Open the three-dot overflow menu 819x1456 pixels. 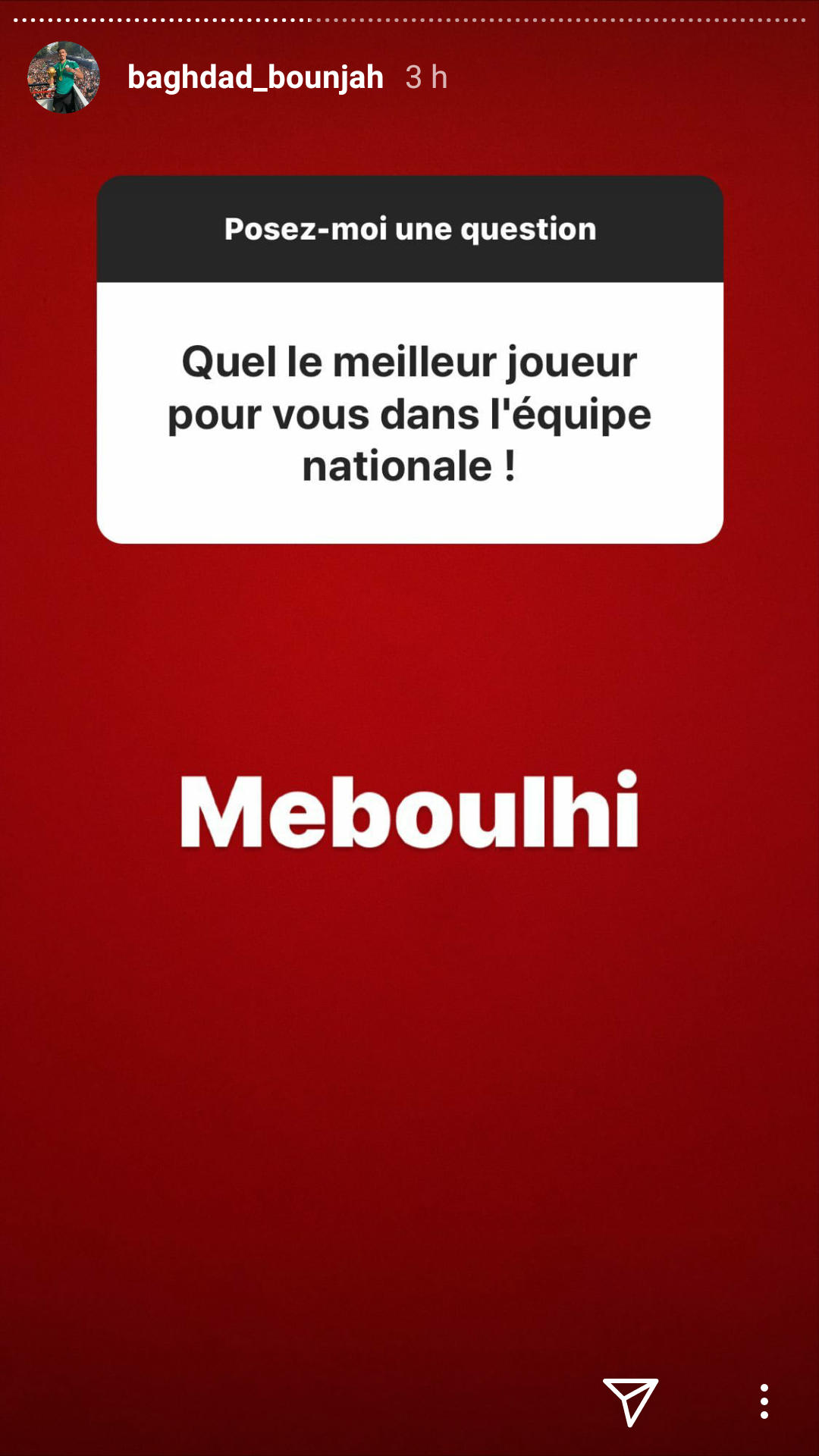pos(764,1401)
